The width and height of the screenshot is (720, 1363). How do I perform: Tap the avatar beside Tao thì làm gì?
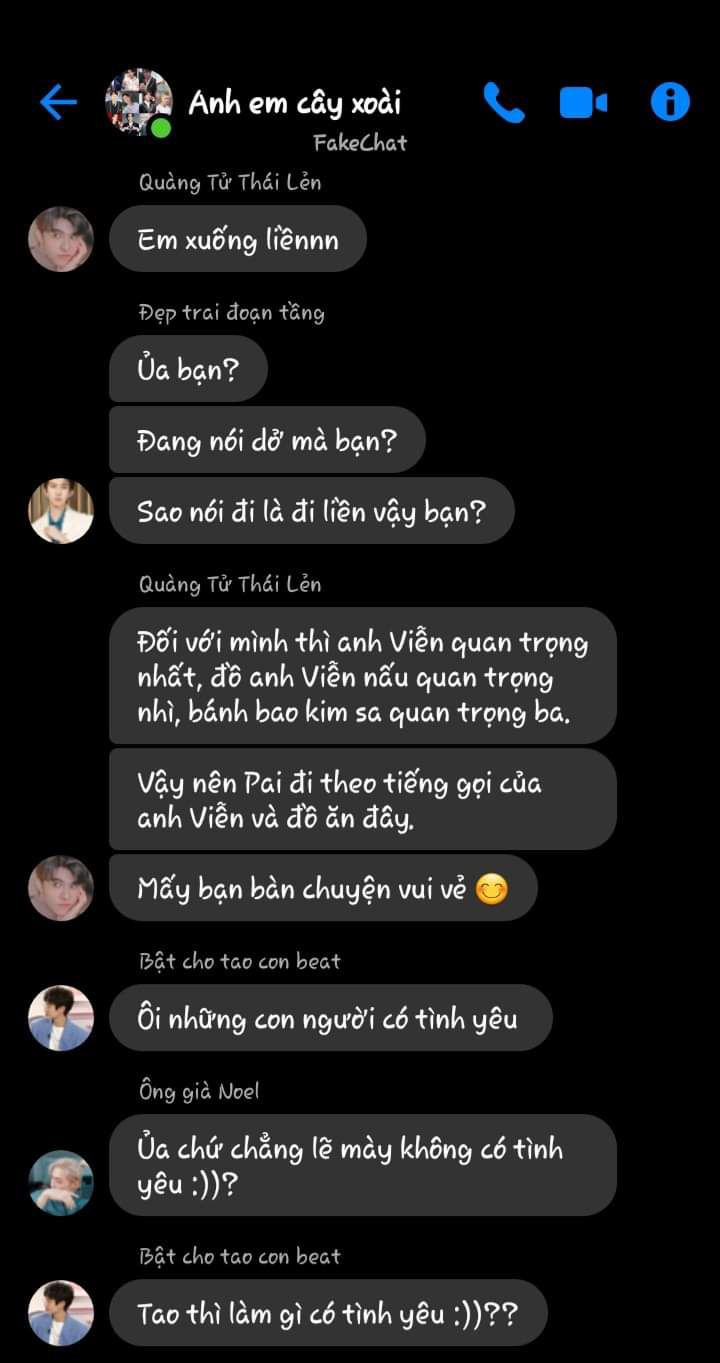pos(61,1312)
